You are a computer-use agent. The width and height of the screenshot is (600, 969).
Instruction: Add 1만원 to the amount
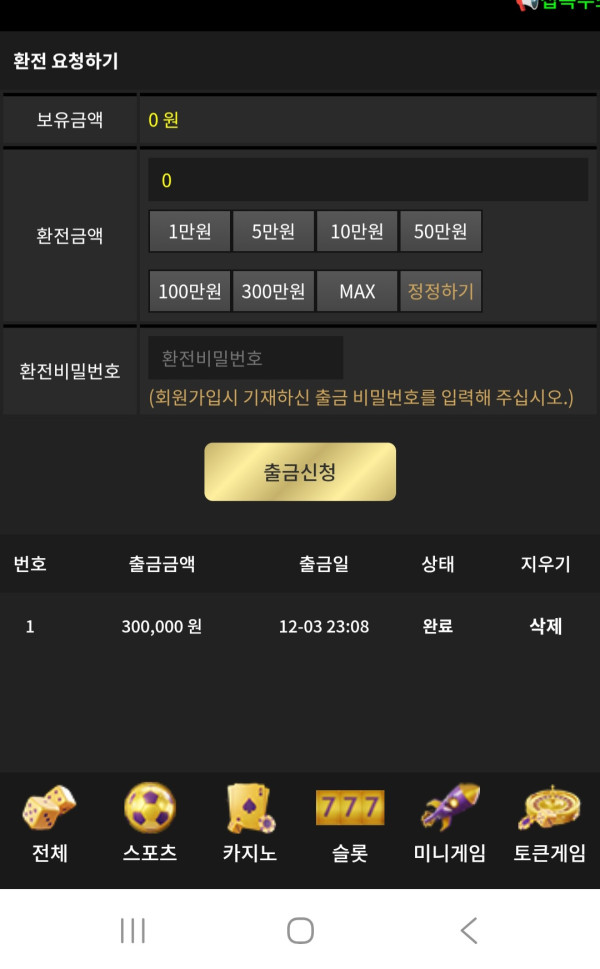tap(189, 231)
